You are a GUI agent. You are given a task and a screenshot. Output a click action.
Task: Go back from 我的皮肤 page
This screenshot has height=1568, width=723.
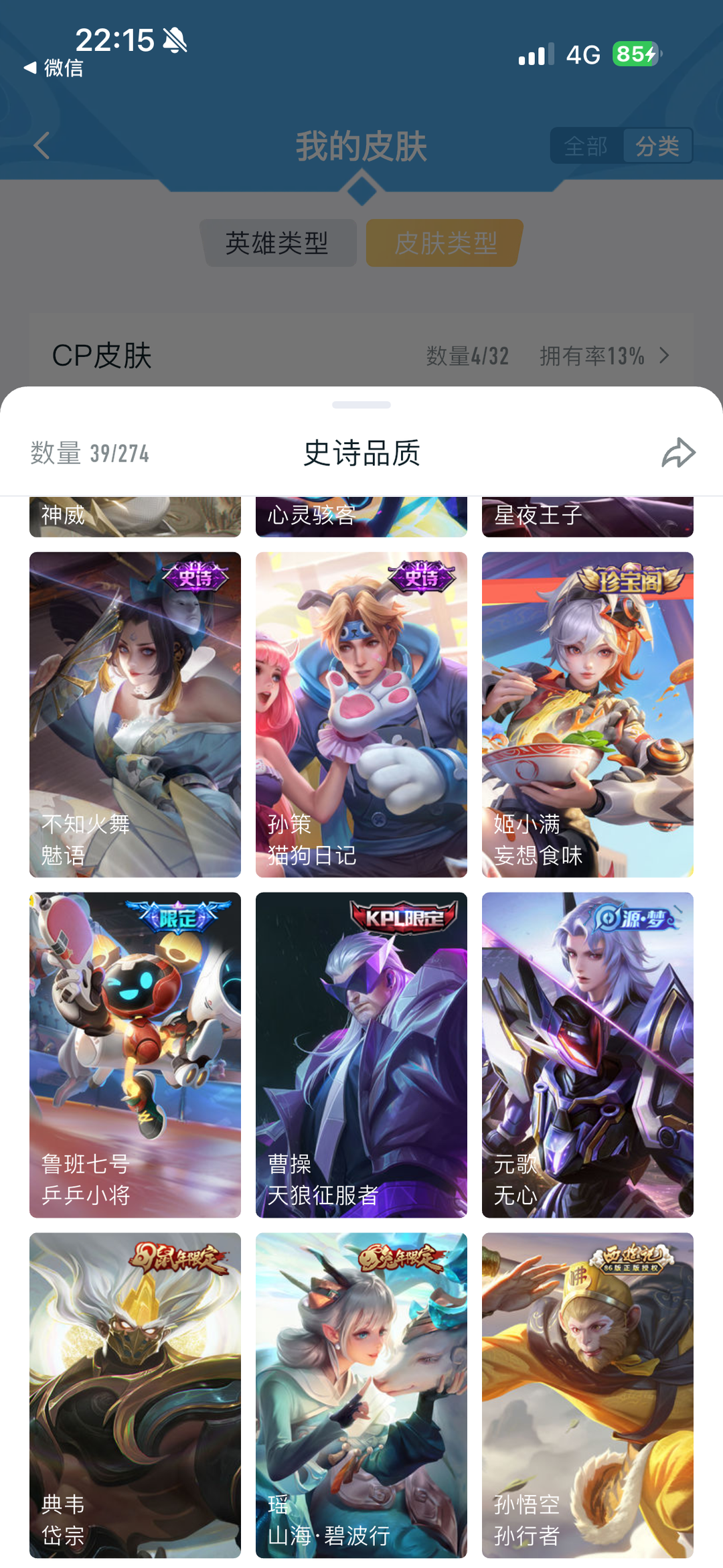(42, 145)
